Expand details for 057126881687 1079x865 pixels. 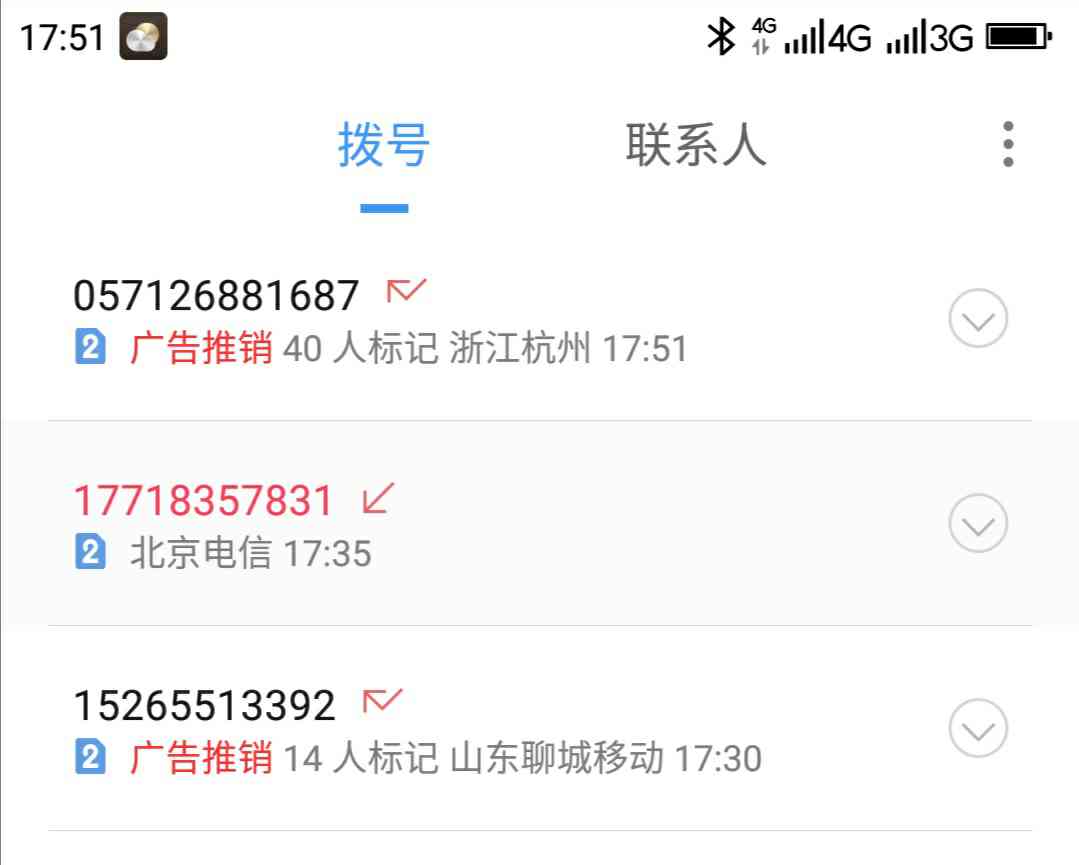pos(977,319)
